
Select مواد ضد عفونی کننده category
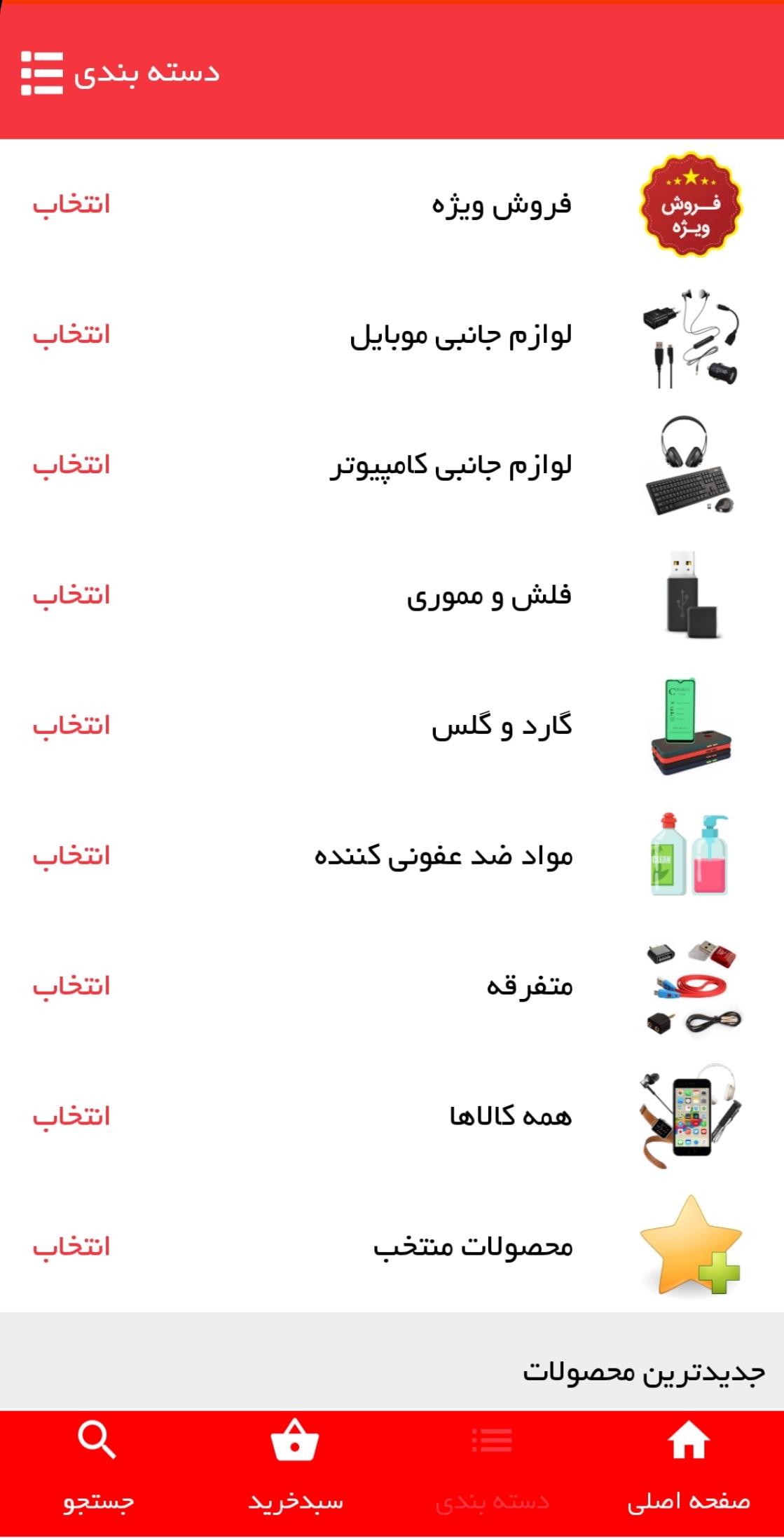(72, 856)
